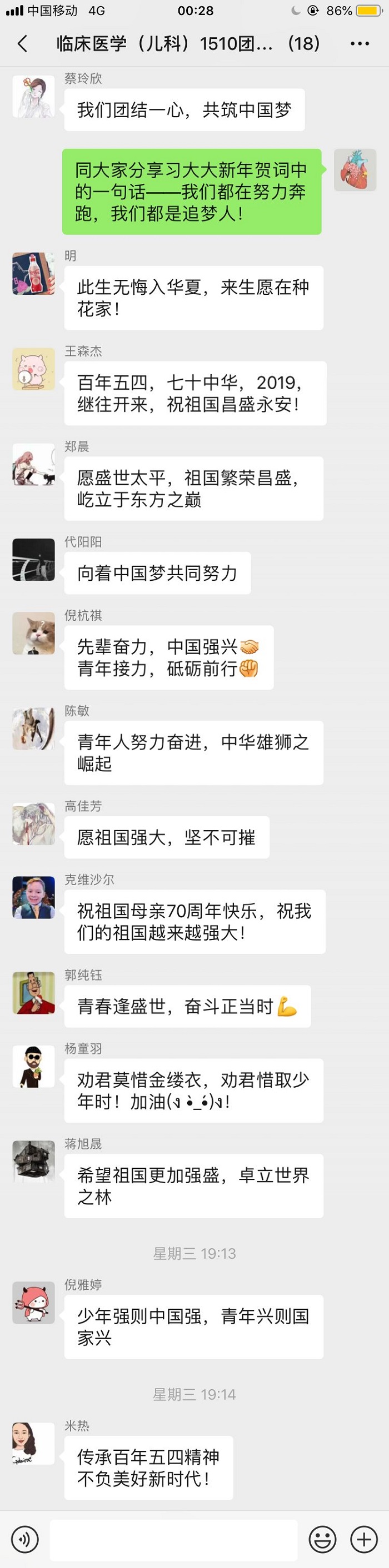Tap the message text field
The width and height of the screenshot is (389, 1568).
pos(173,1539)
